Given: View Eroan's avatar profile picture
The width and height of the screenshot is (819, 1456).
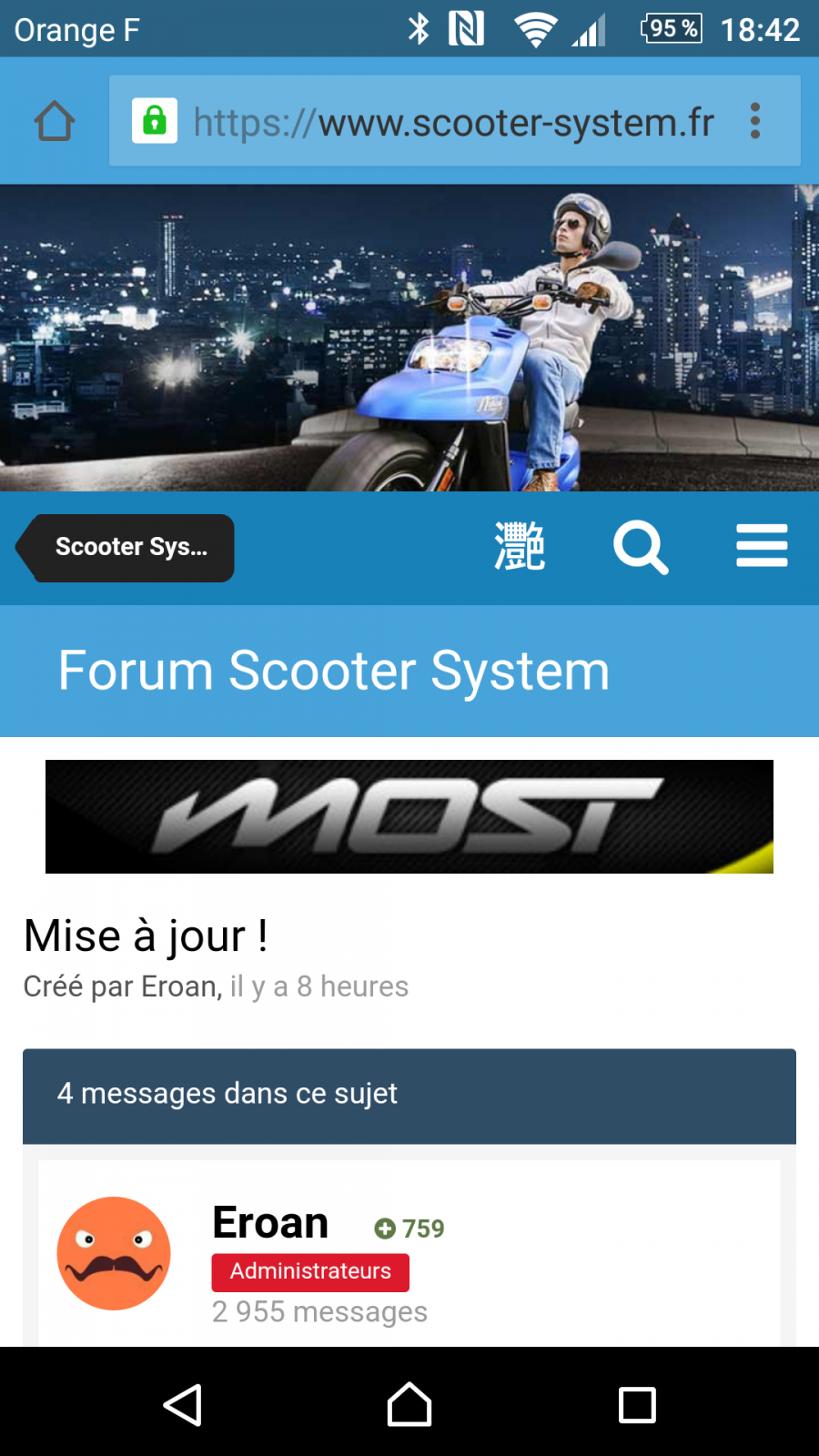Looking at the screenshot, I should pos(114,1253).
